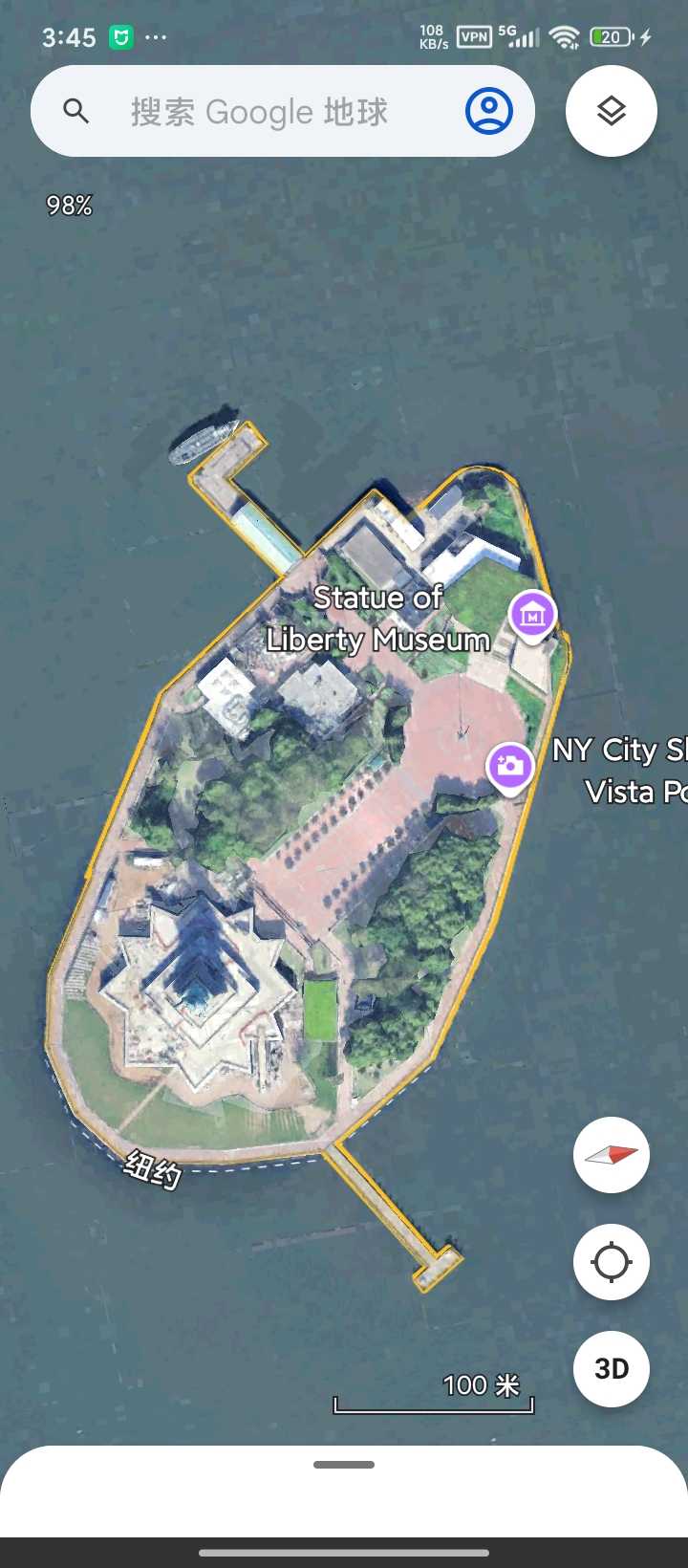Open the account profile icon
688x1568 pixels.
pyautogui.click(x=489, y=111)
